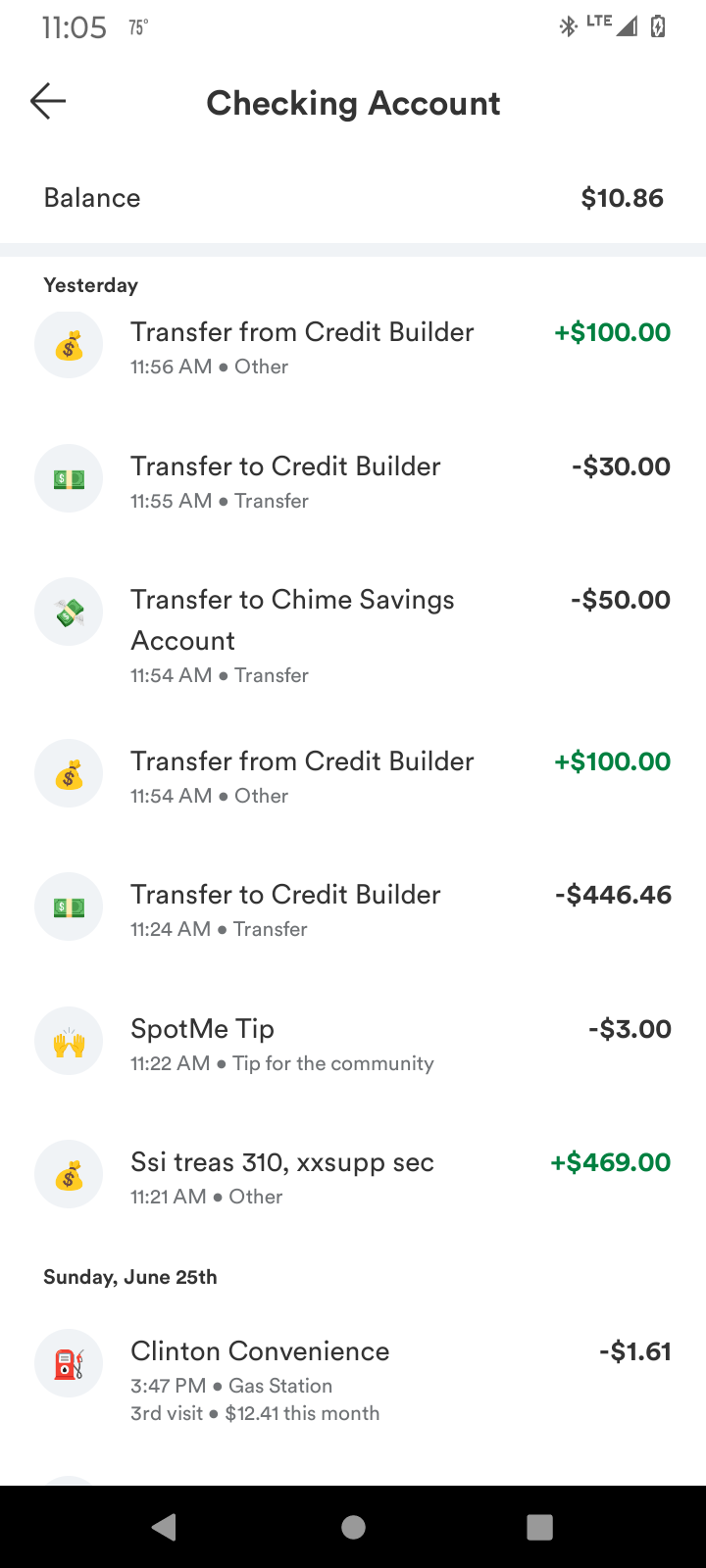Open the -$30.00 Transfer to Credit Builder transaction
This screenshot has height=1568, width=706.
[353, 480]
